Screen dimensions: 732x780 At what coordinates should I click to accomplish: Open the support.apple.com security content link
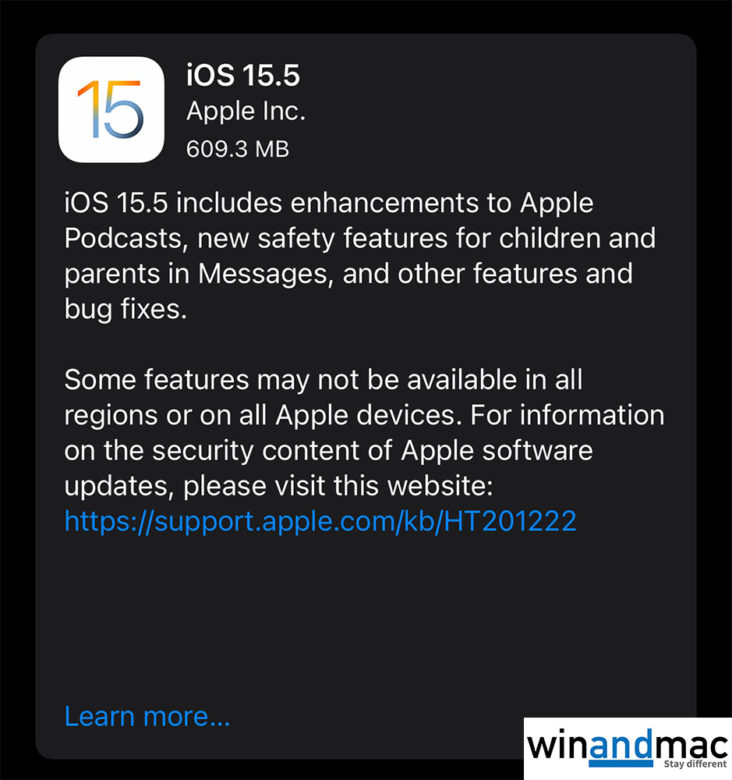320,521
